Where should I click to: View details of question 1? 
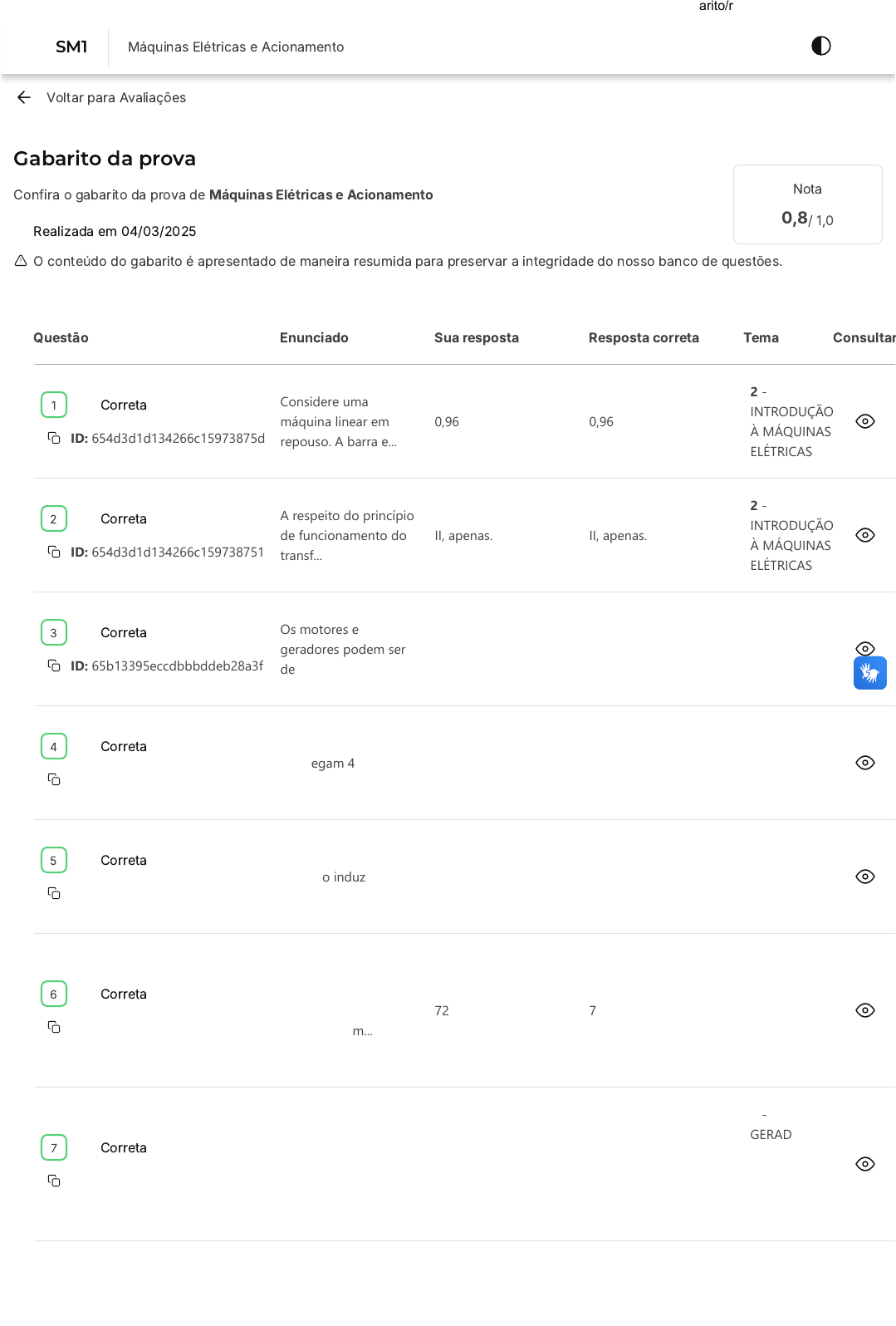tap(864, 421)
